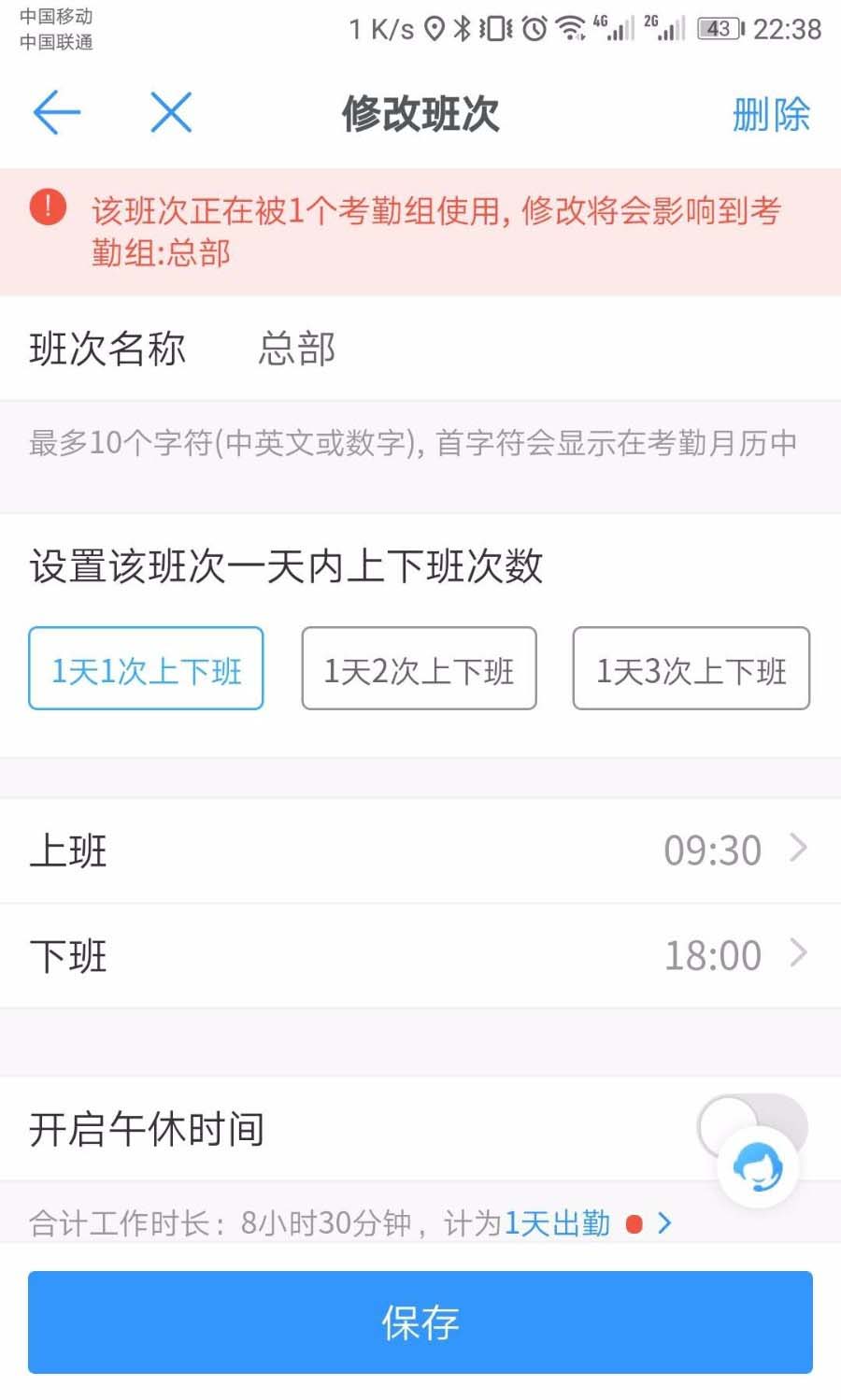
Task: Open 上班 time picker showing 09:30
Action: 420,850
